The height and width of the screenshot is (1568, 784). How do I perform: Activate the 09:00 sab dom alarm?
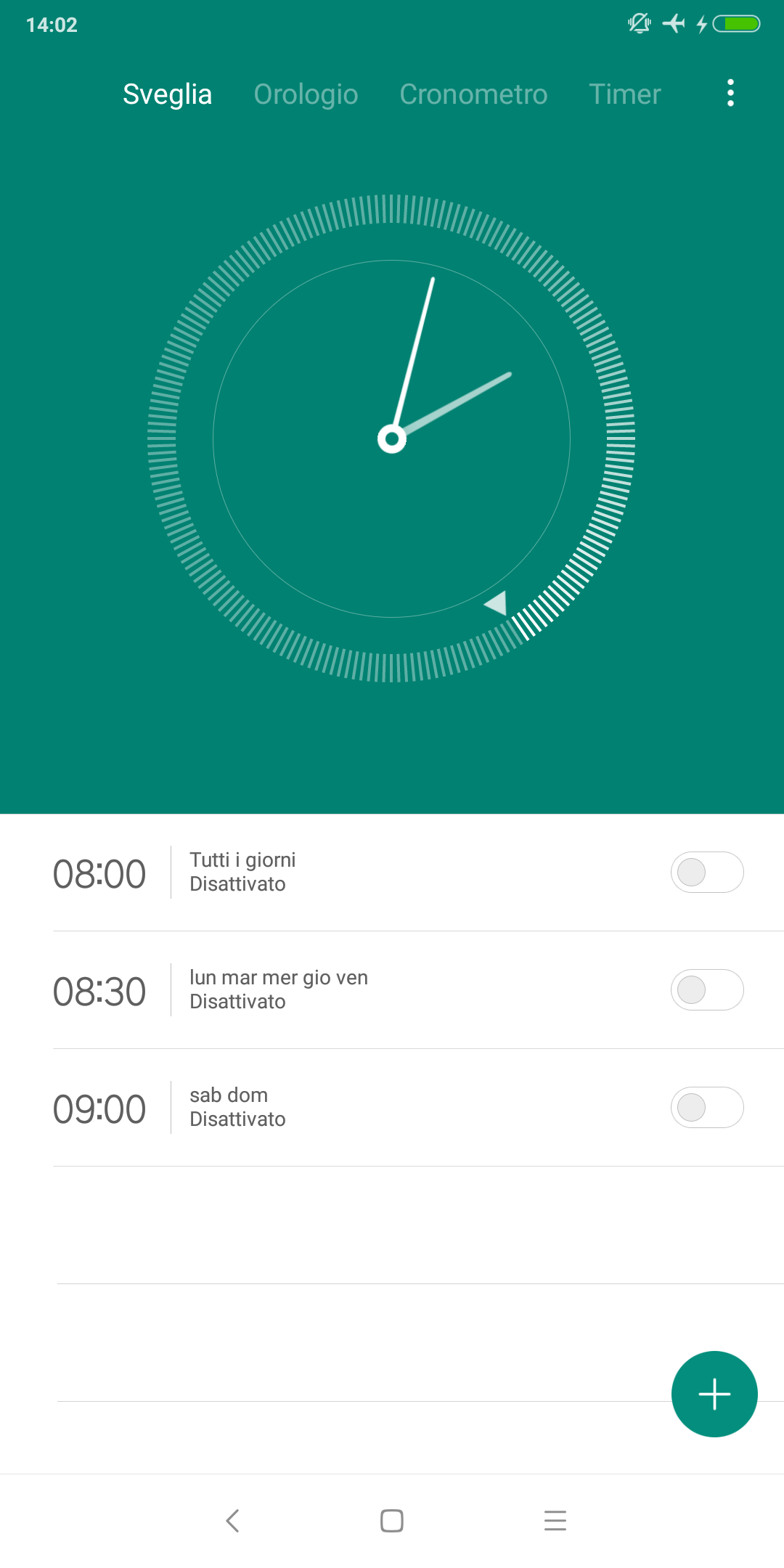click(707, 1107)
